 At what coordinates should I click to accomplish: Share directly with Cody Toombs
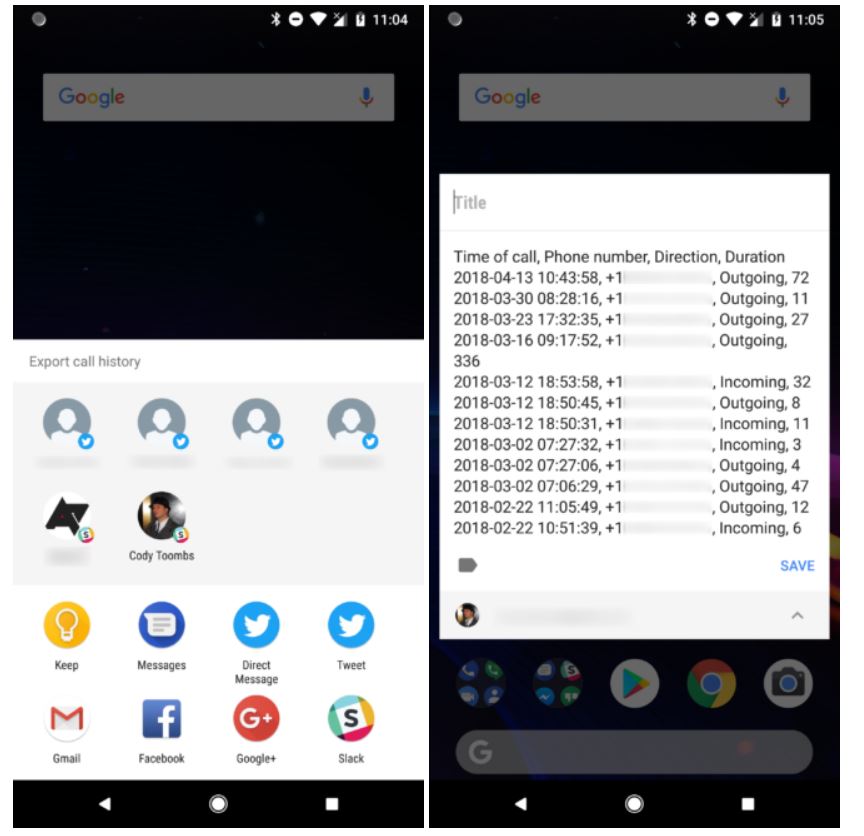click(161, 517)
